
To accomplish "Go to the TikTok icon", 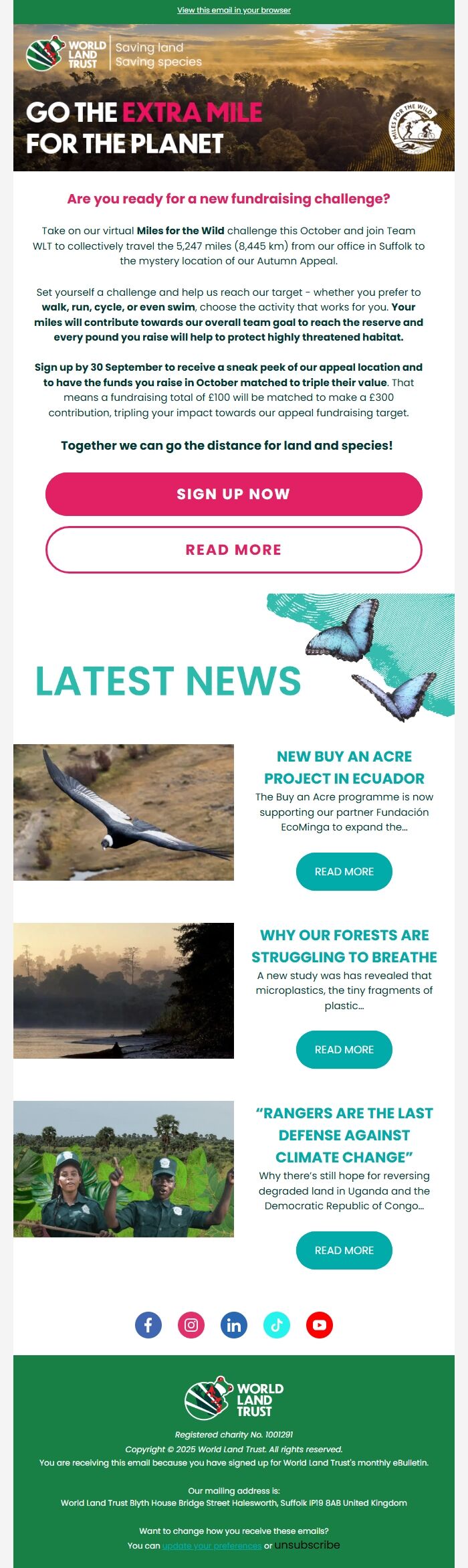I will (277, 1325).
